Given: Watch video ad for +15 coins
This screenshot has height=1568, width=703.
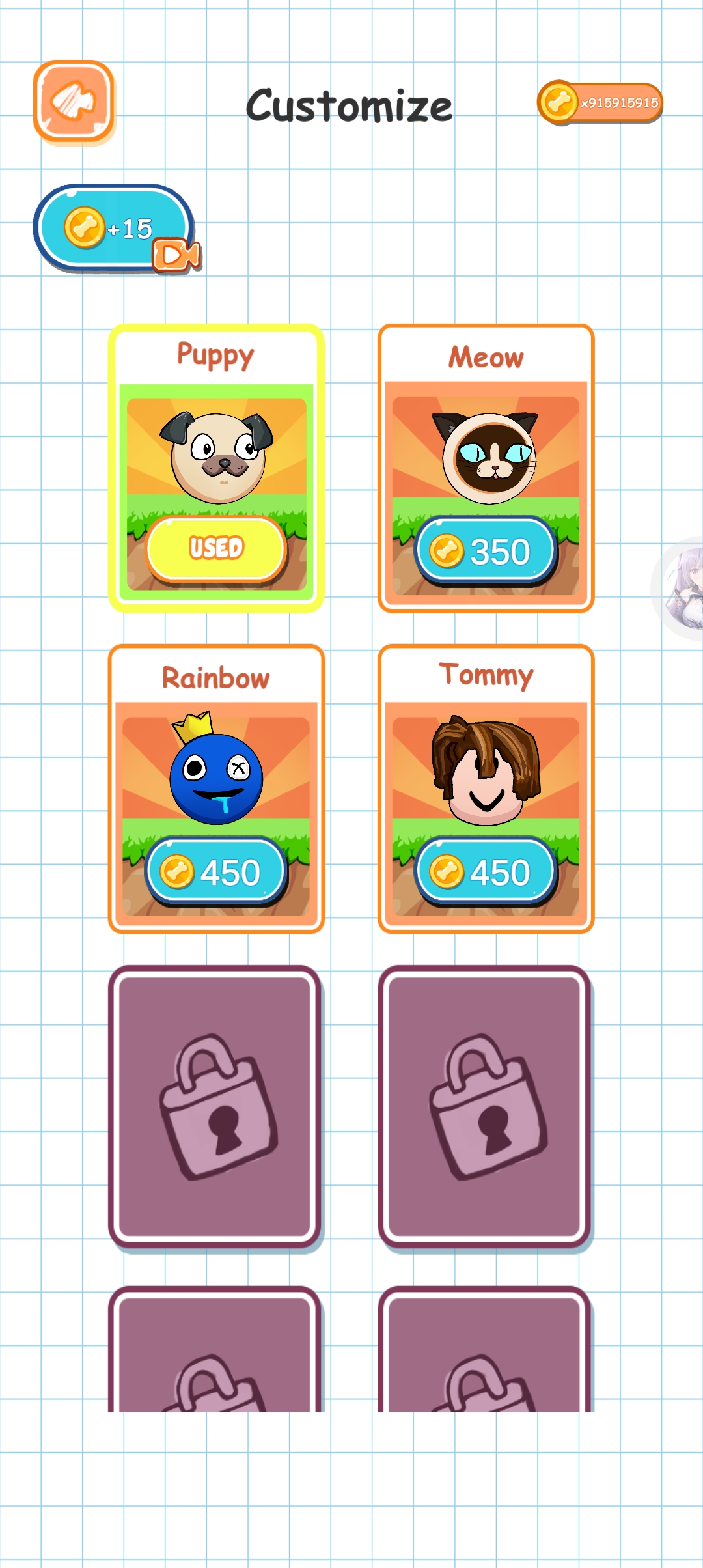Looking at the screenshot, I should [115, 229].
